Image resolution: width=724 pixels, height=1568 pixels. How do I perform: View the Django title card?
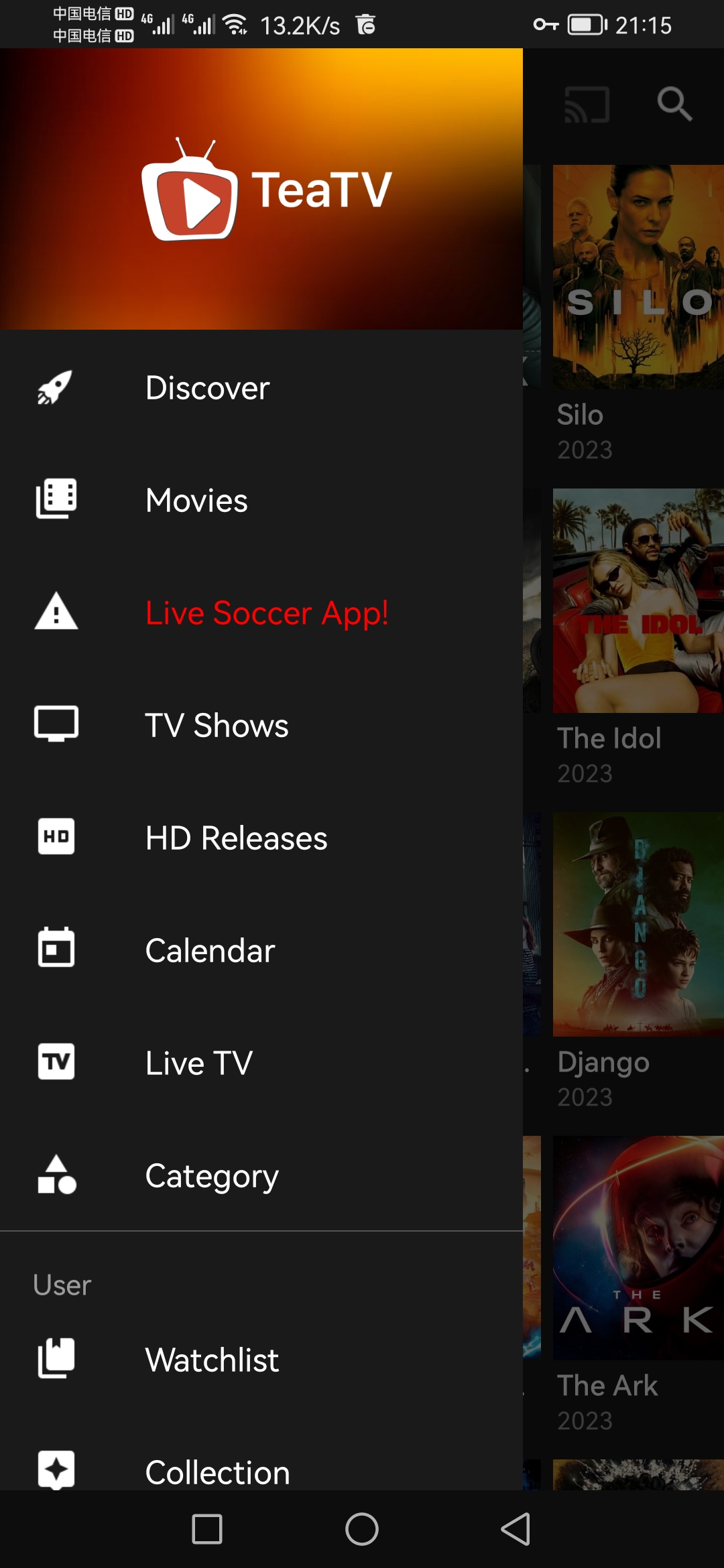638,924
